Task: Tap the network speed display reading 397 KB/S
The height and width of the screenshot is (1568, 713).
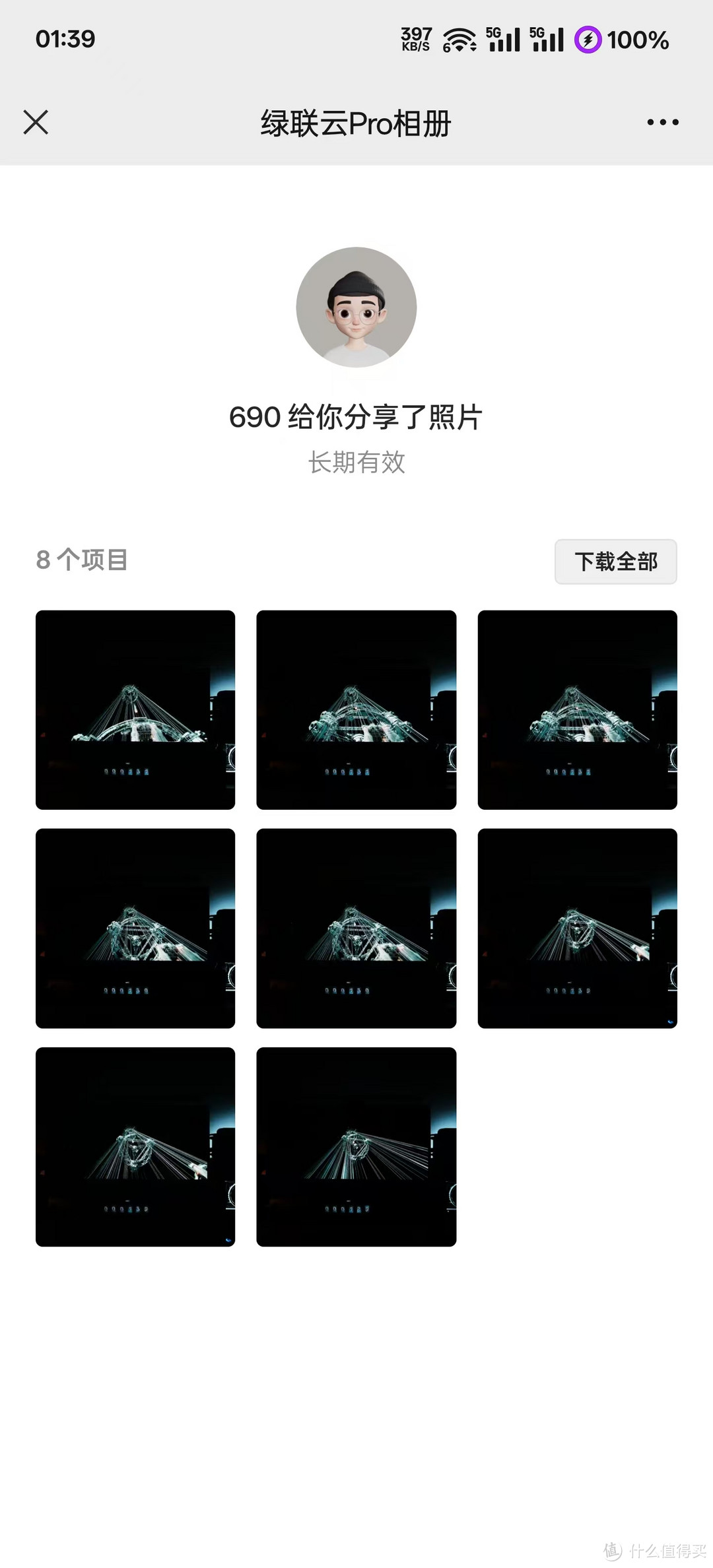Action: pos(416,40)
